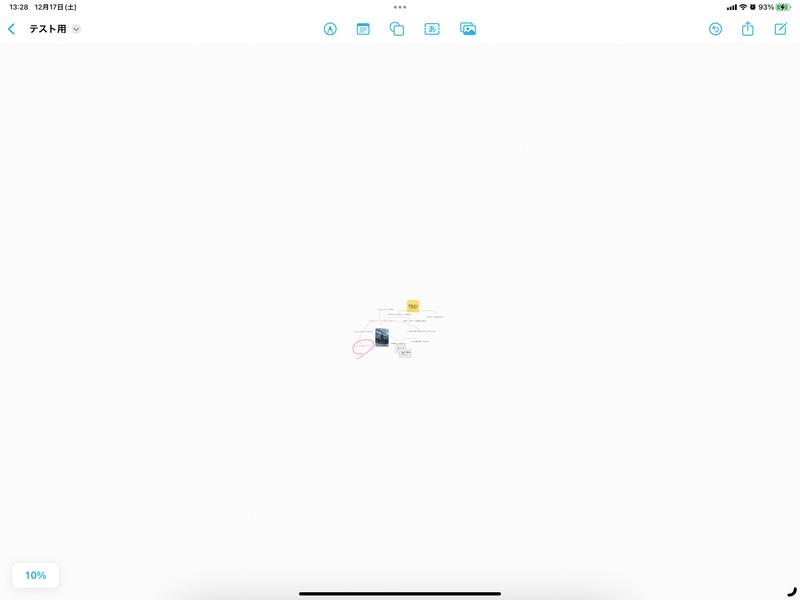Select the pen drawing tool
The height and width of the screenshot is (600, 800).
pyautogui.click(x=330, y=29)
